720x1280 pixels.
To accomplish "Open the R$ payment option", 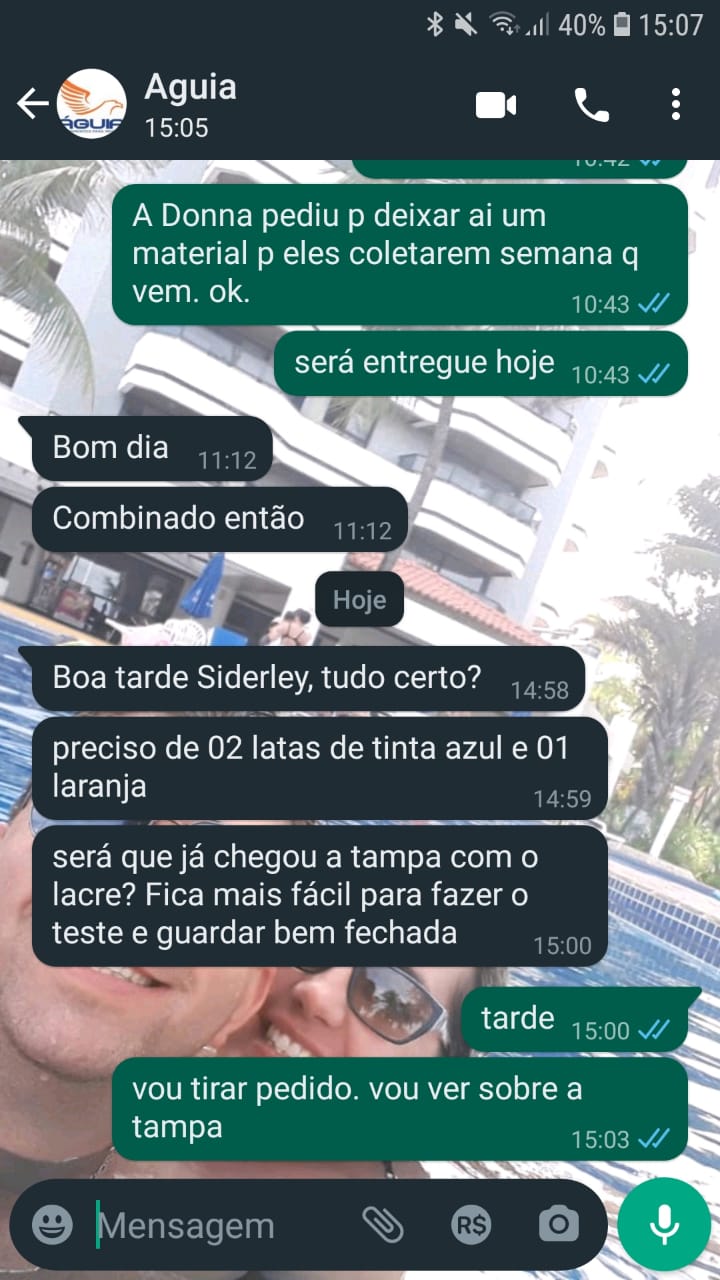I will pyautogui.click(x=470, y=1224).
